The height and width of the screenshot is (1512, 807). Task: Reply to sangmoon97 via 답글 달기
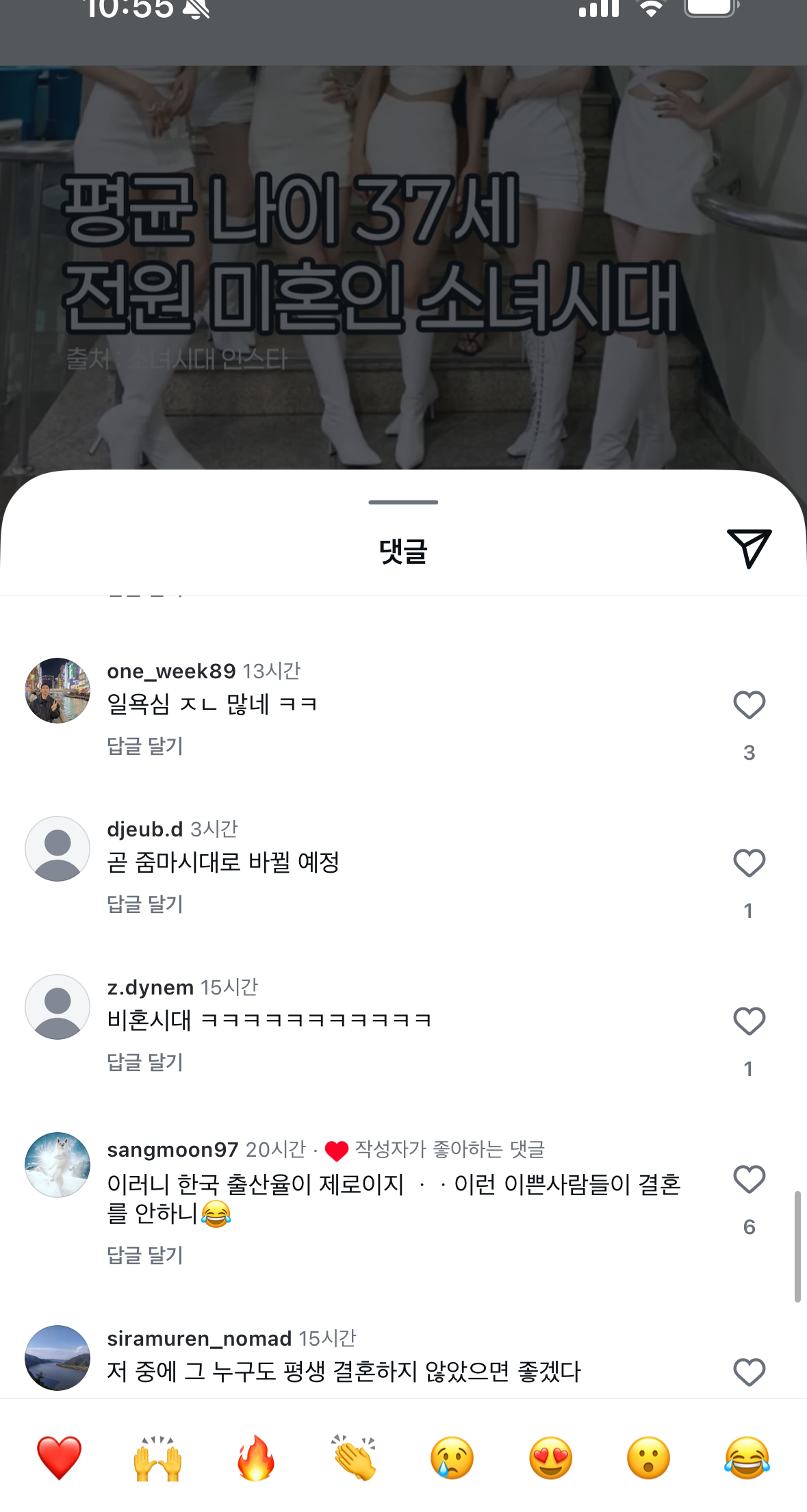click(145, 1255)
